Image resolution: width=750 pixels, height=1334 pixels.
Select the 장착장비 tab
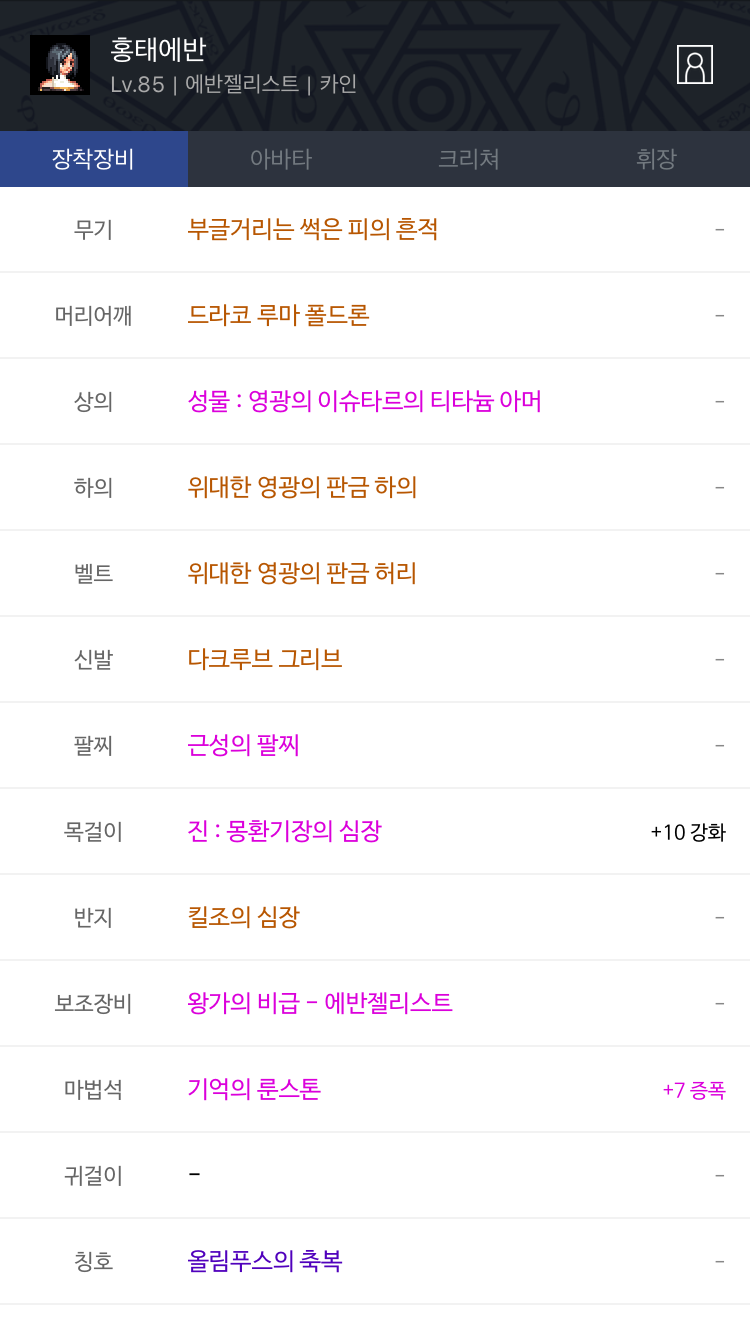tap(94, 159)
